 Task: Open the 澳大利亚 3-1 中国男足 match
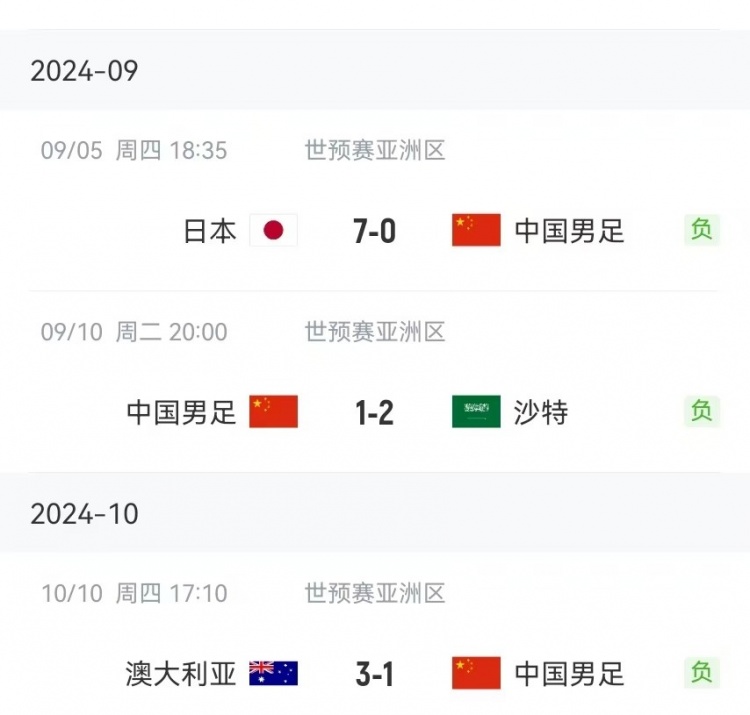(374, 673)
